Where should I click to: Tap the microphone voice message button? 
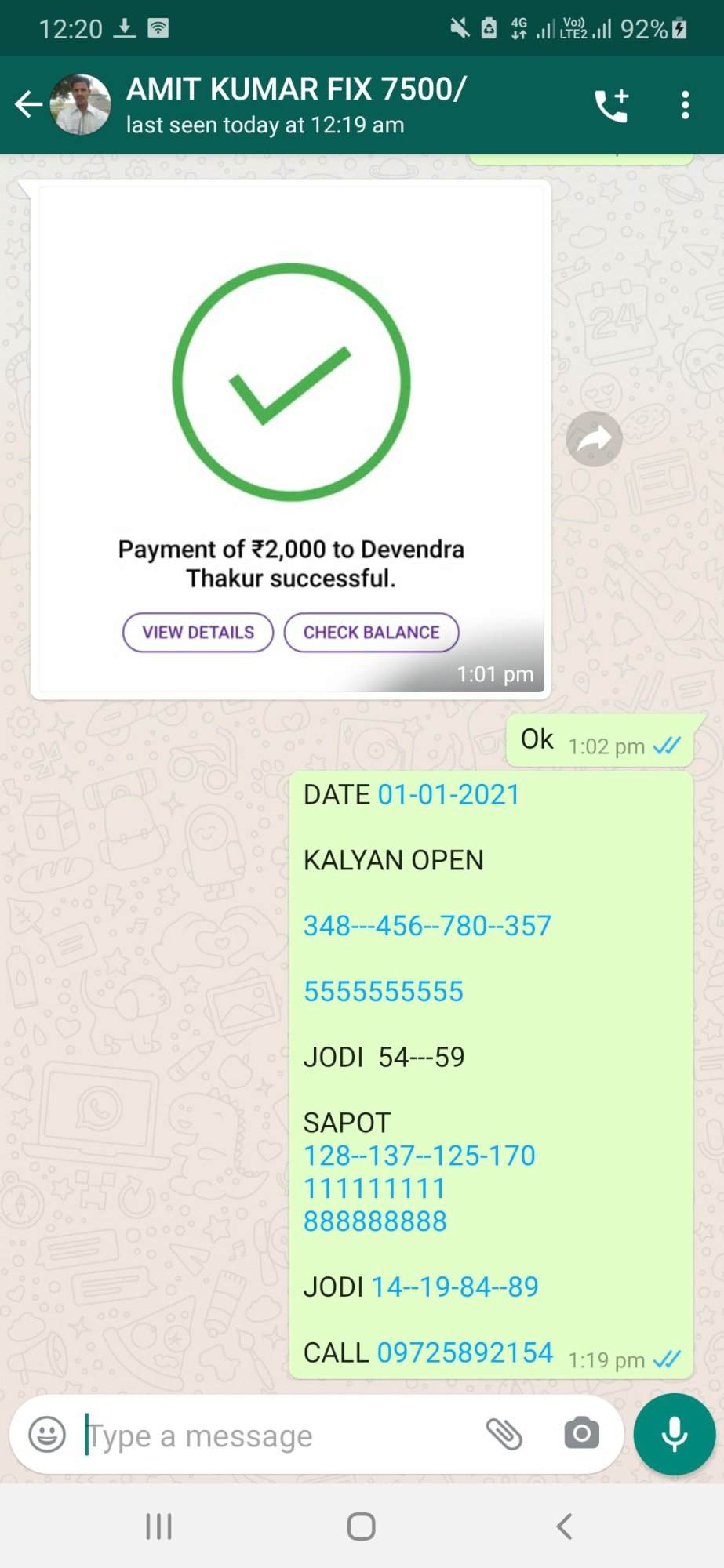(x=675, y=1435)
